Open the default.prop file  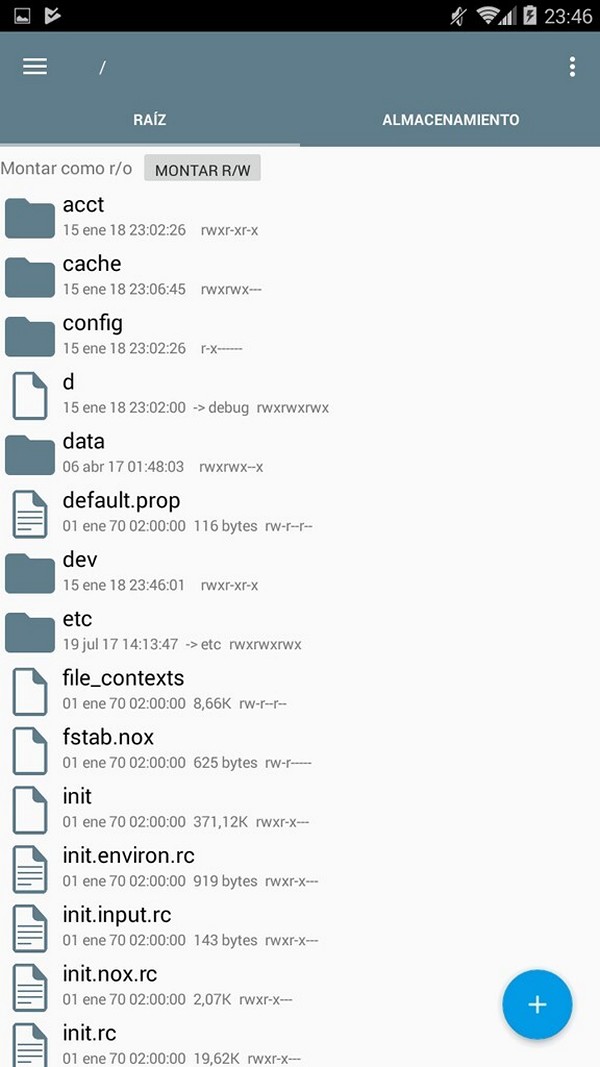coord(300,512)
